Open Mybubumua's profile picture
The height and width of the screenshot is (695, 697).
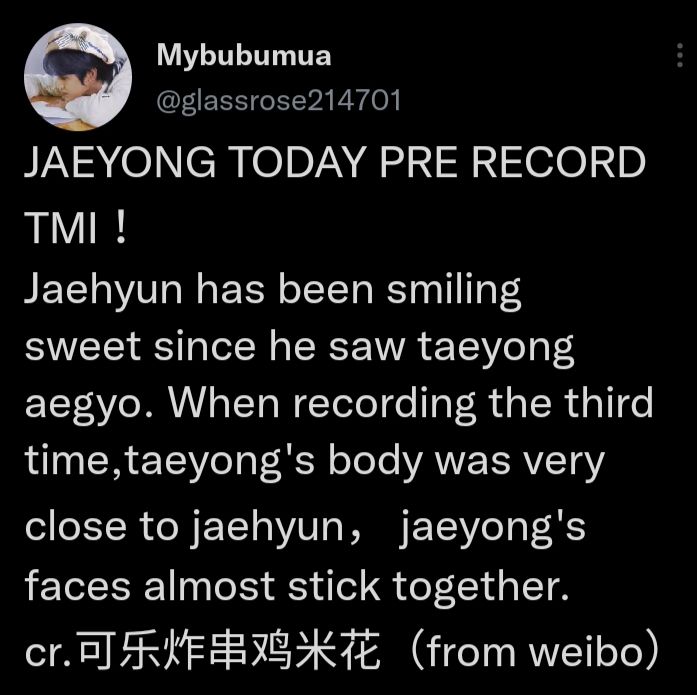coord(78,78)
